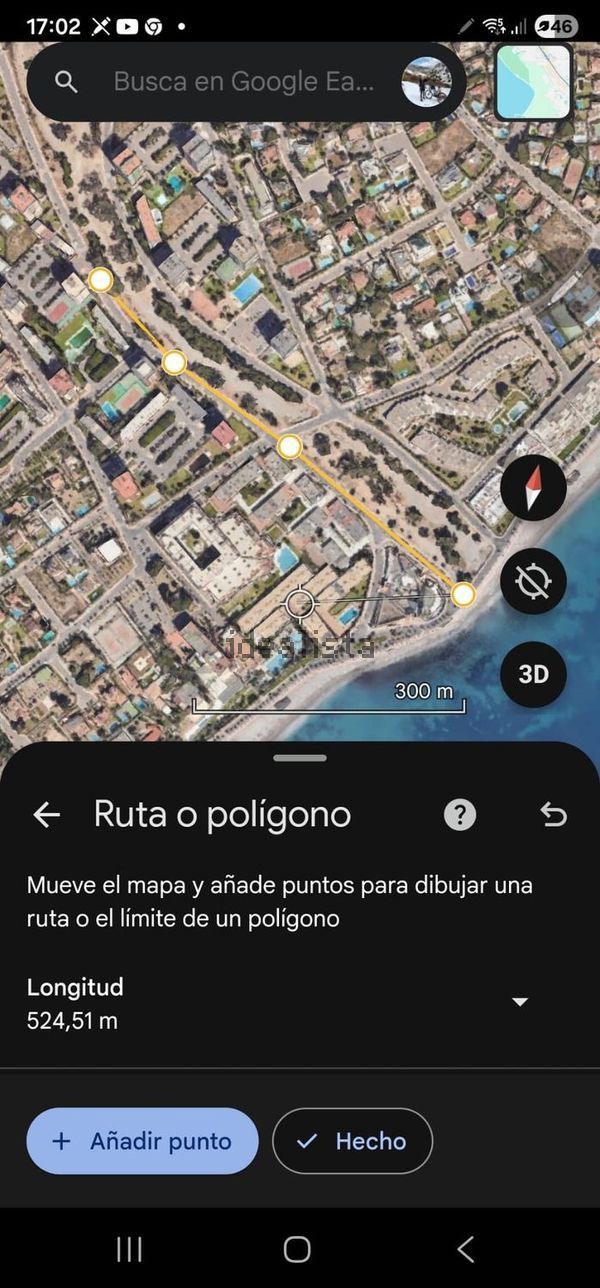Open the account profile picture
600x1288 pixels.
coord(426,82)
